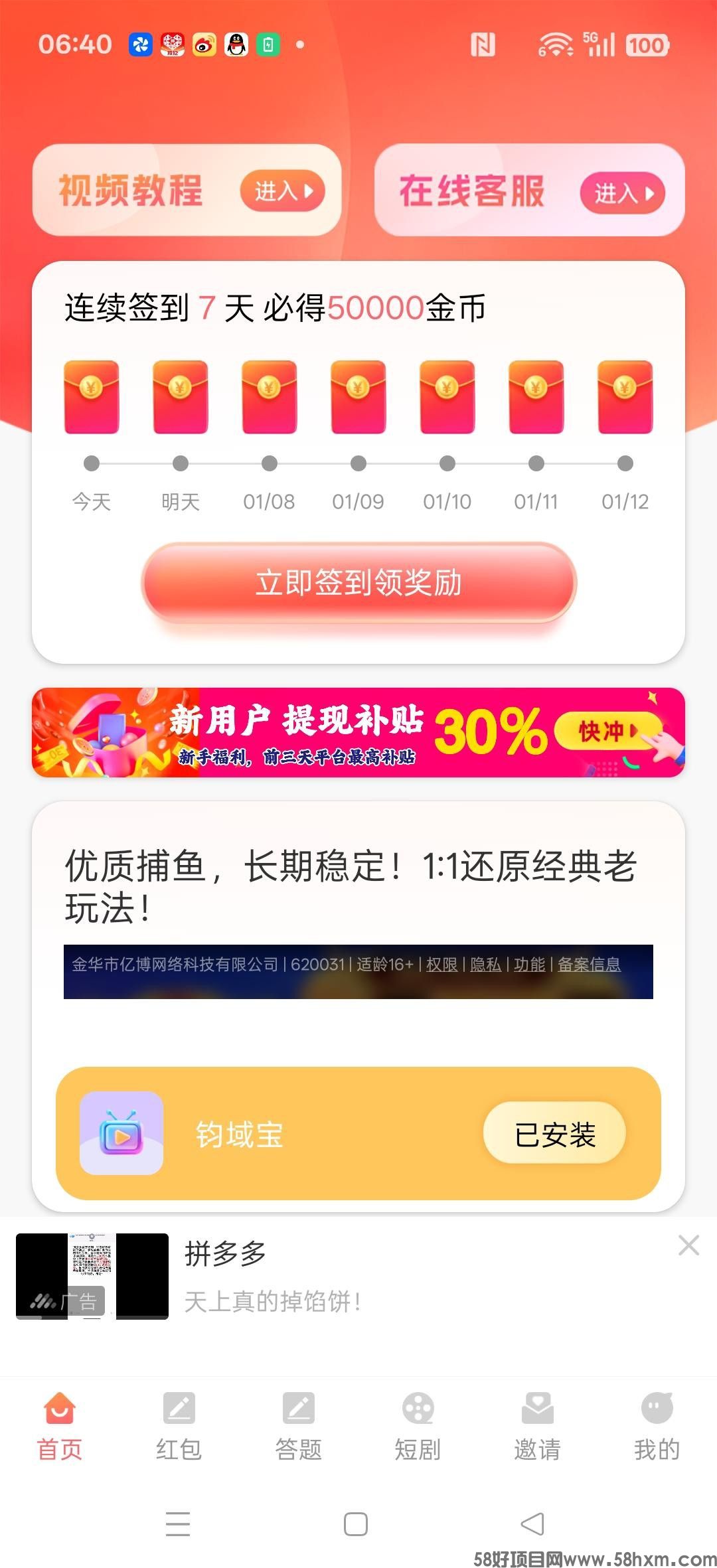
Task: Tap today's red envelope in sign-in row
Action: pyautogui.click(x=91, y=396)
